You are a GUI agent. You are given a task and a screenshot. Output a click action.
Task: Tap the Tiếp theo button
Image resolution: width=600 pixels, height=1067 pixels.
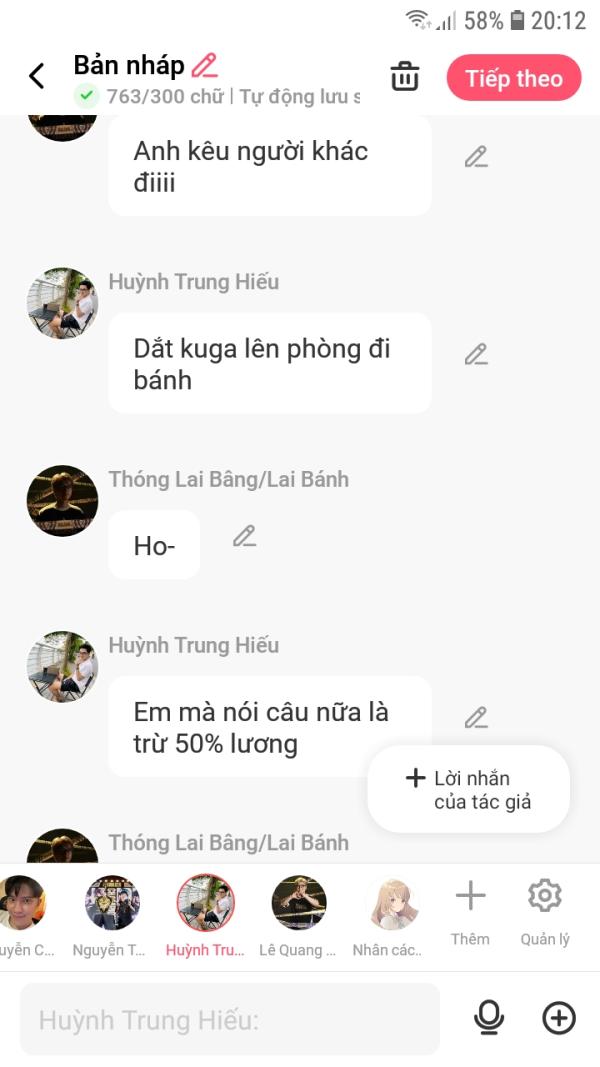click(514, 78)
